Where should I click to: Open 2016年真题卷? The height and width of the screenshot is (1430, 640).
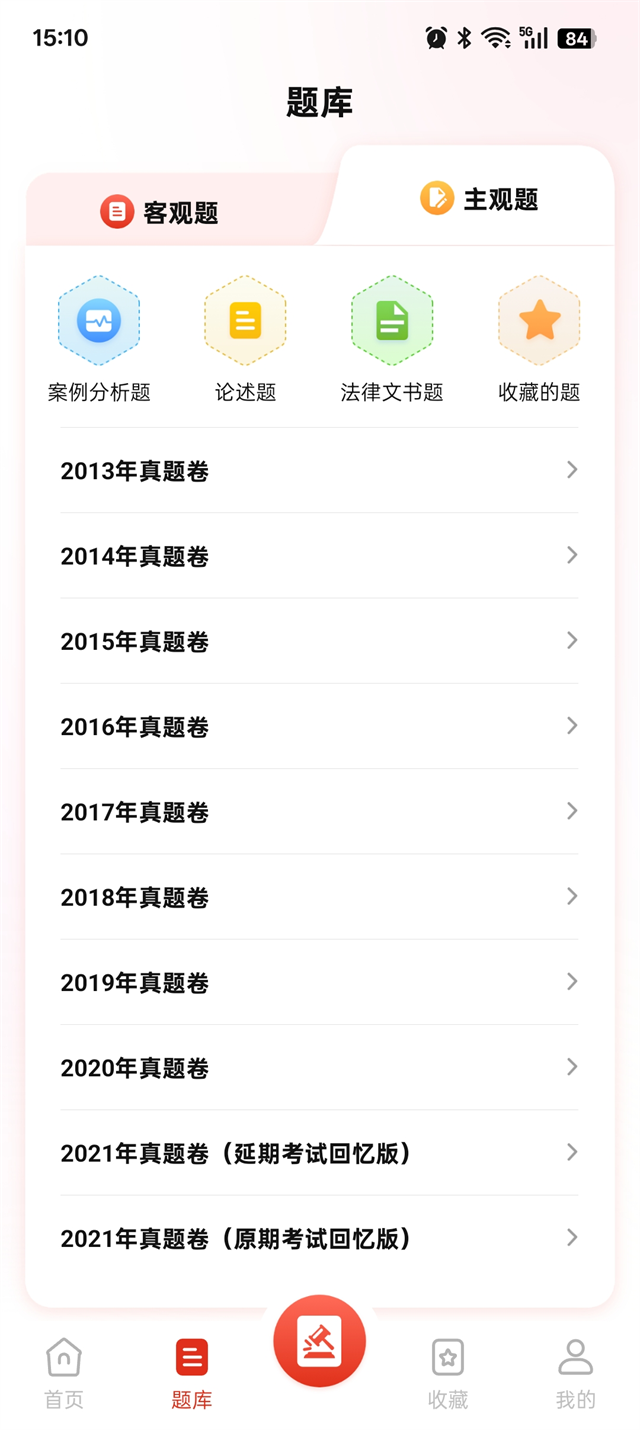point(319,726)
